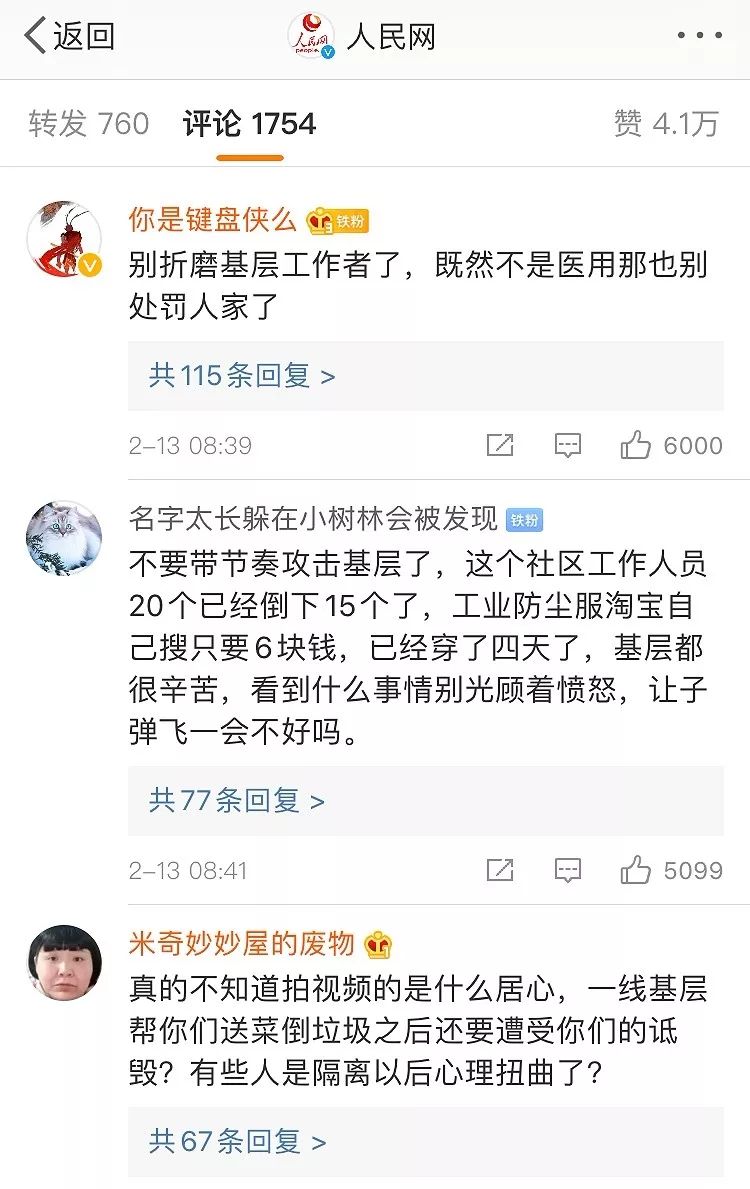Repost the comment posted at 2-13 08:39
Screen dimensions: 750x1189
(x=500, y=446)
